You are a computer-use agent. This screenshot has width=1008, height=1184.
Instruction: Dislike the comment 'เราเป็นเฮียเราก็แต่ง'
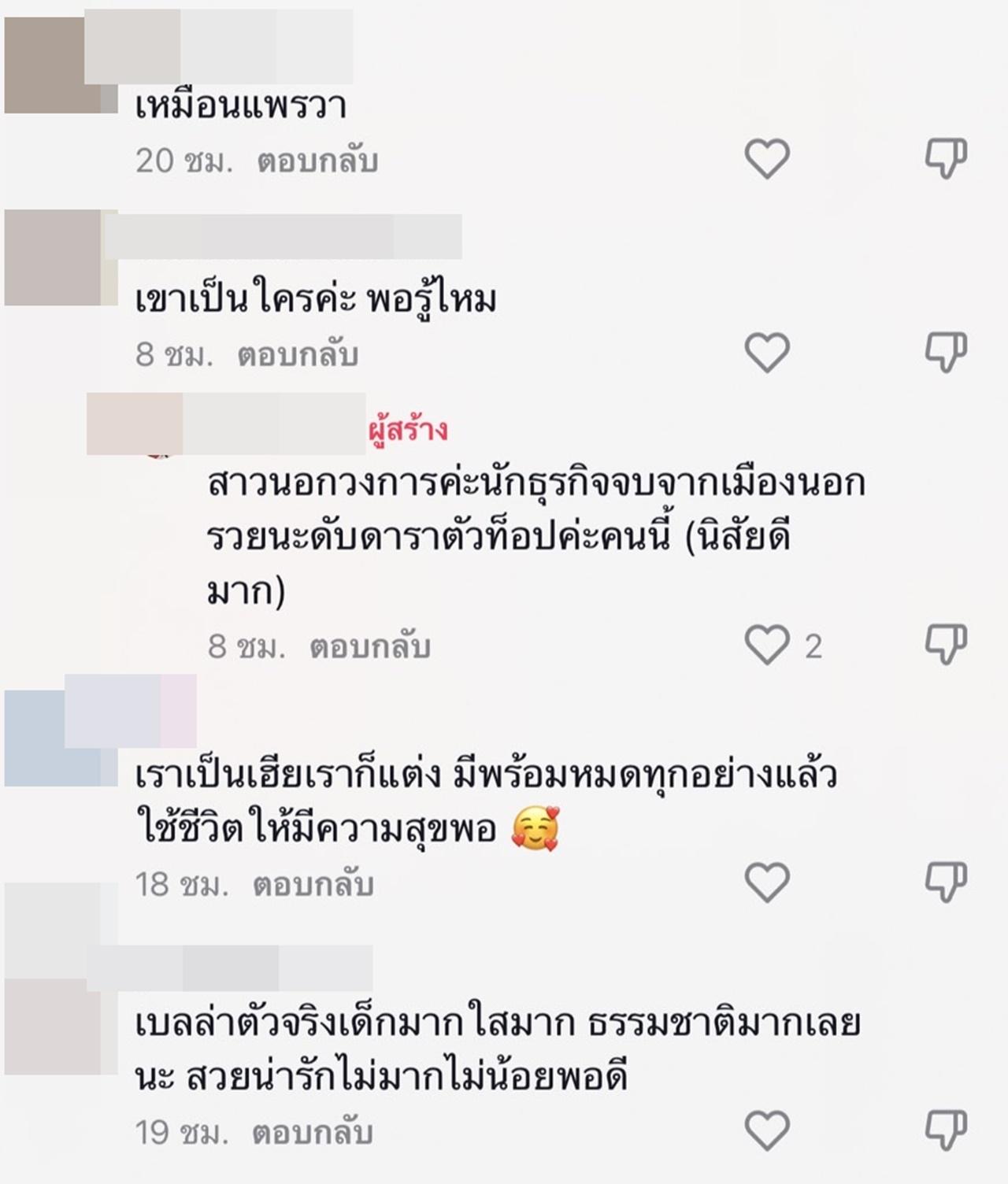click(x=945, y=882)
